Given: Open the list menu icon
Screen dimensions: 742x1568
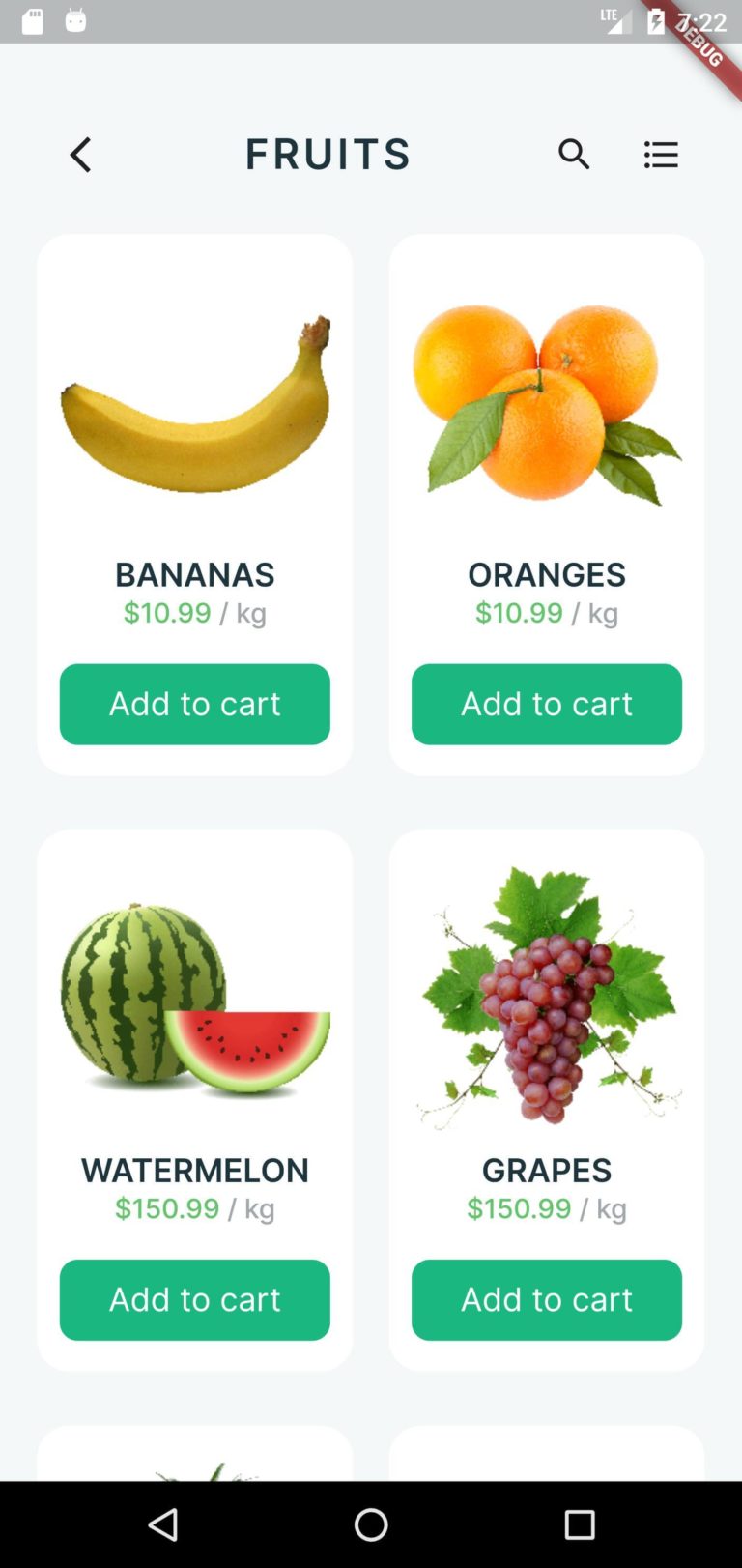Looking at the screenshot, I should pos(661,155).
